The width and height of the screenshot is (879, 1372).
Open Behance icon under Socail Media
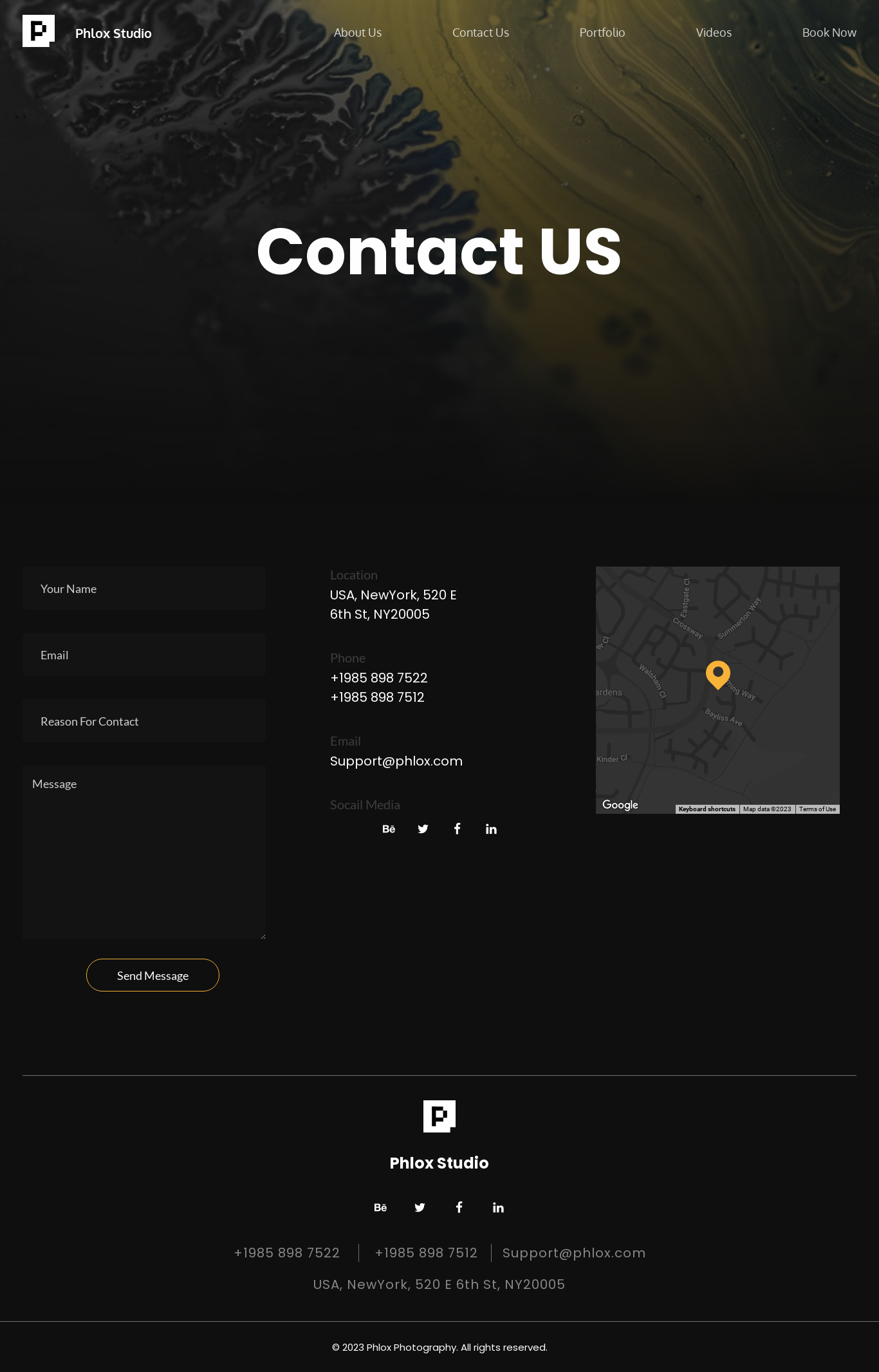pyautogui.click(x=389, y=829)
